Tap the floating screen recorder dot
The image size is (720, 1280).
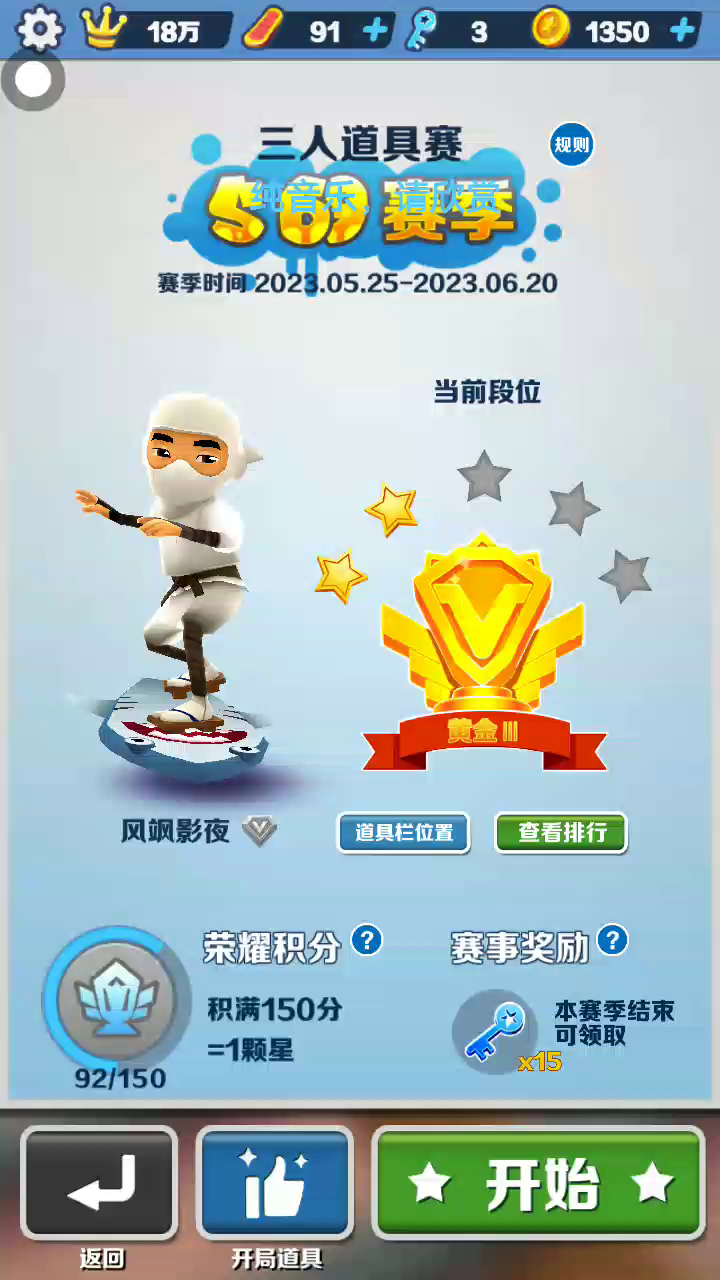click(33, 80)
